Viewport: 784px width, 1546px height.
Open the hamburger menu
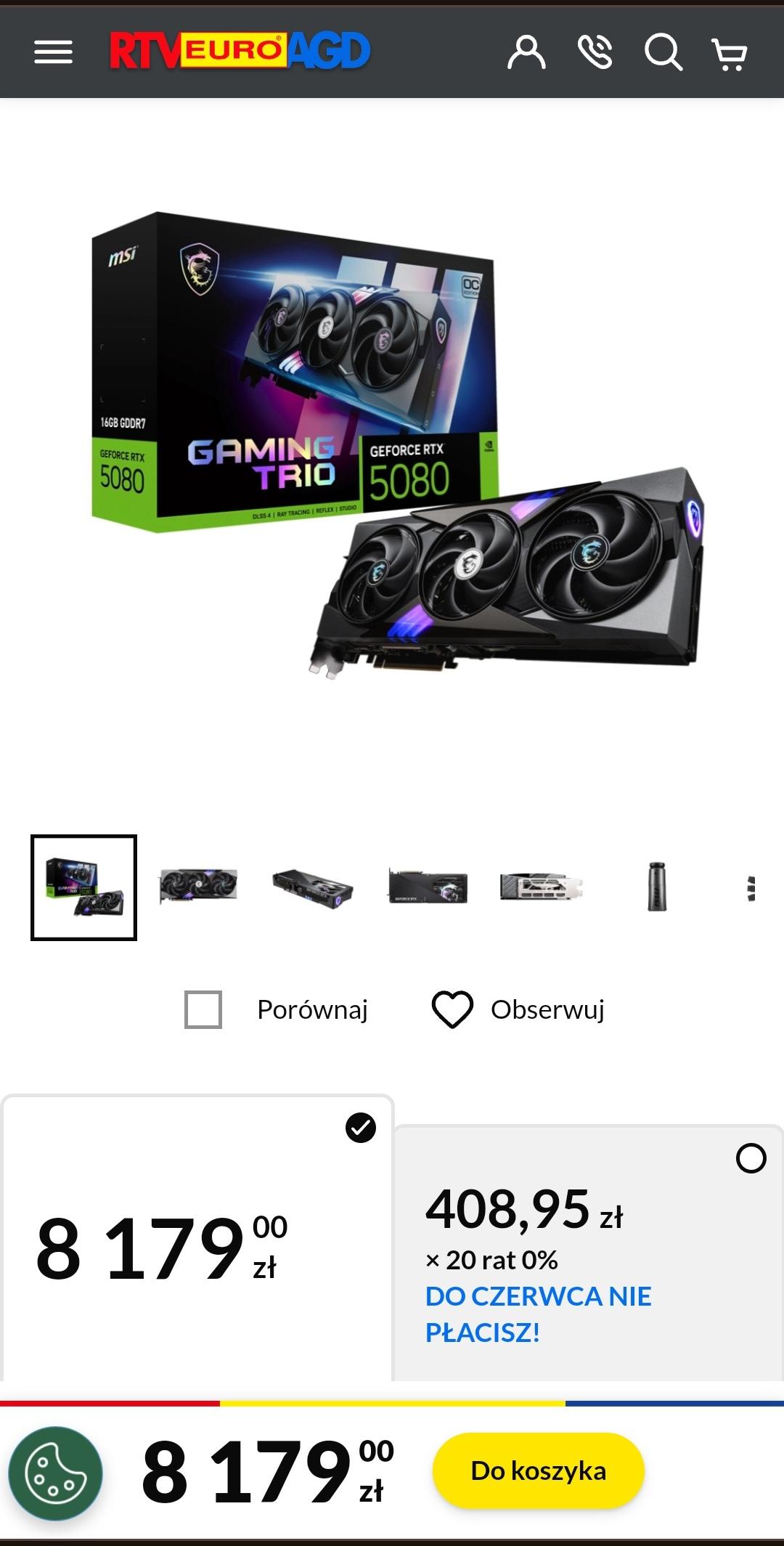coord(53,52)
